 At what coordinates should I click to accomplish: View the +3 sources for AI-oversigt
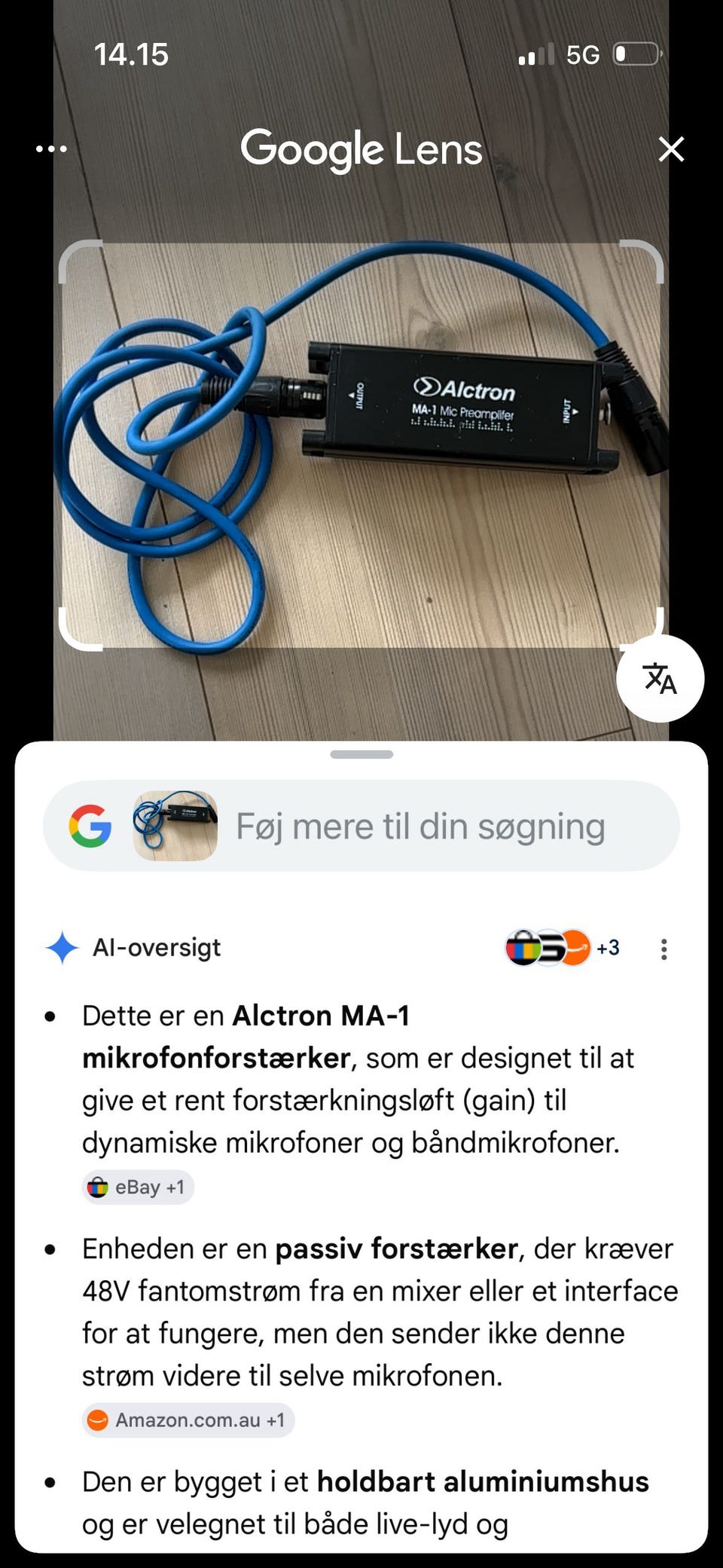563,947
